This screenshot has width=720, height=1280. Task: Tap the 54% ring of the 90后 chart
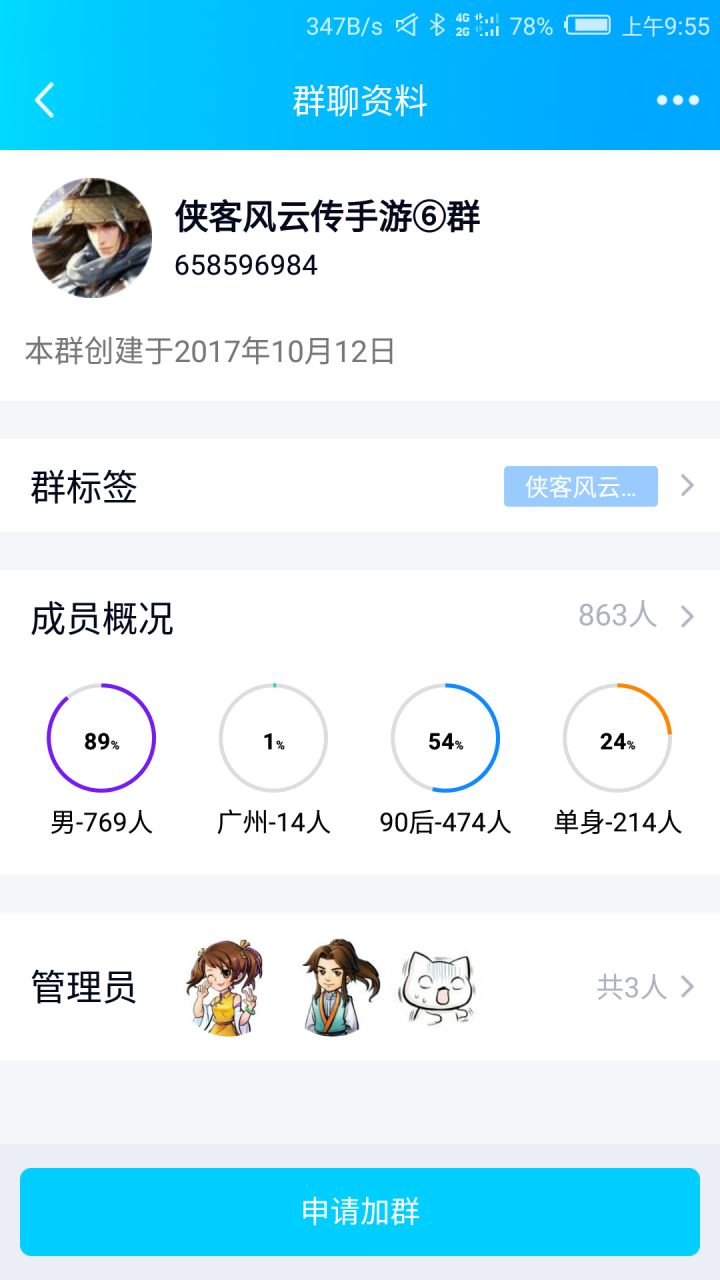pos(446,738)
